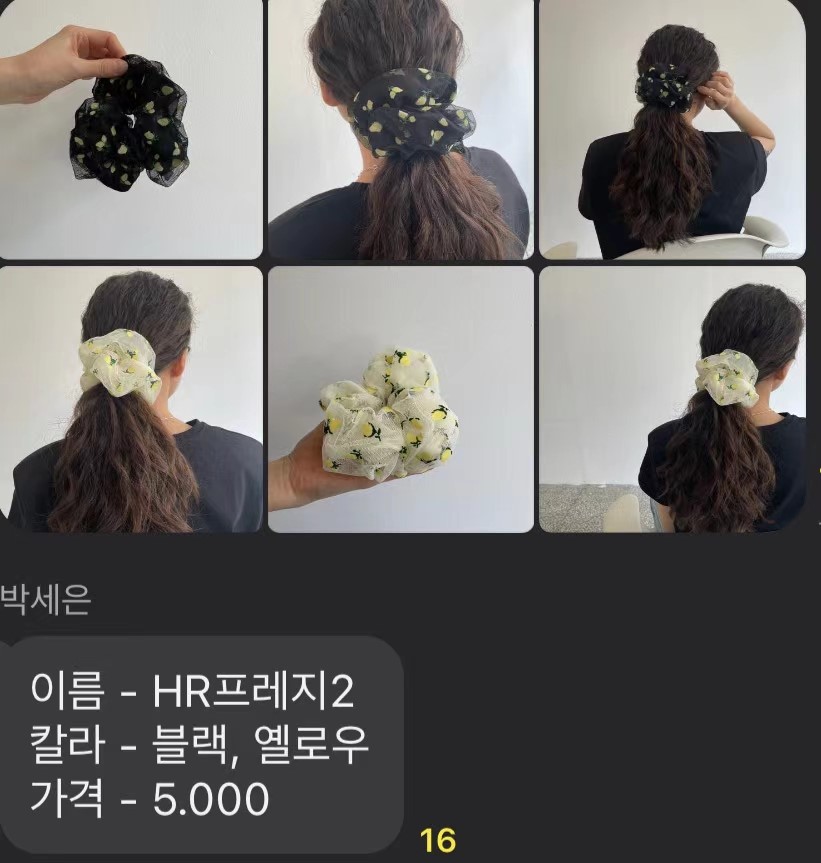Viewport: 821px width, 863px height.
Task: Open the side-view photo of yellow scrunchie worn
Action: coord(672,399)
